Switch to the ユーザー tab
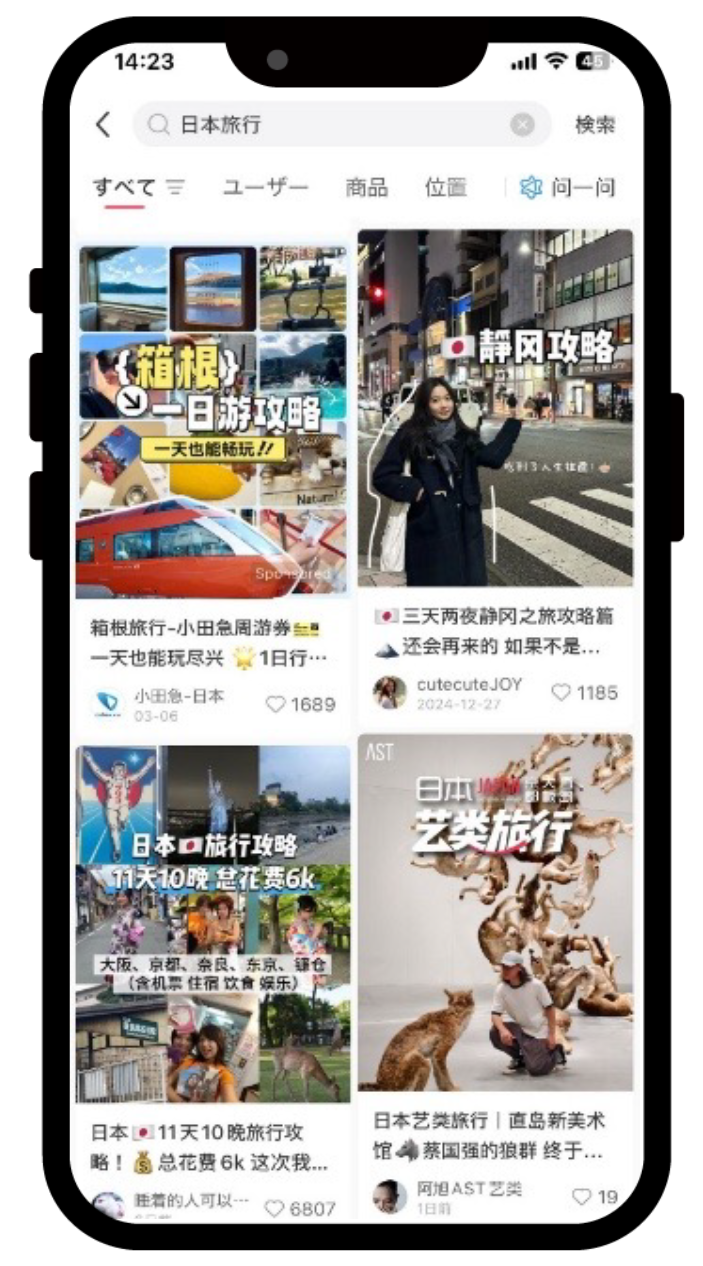Screen dimensions: 703x1266 (x=265, y=187)
